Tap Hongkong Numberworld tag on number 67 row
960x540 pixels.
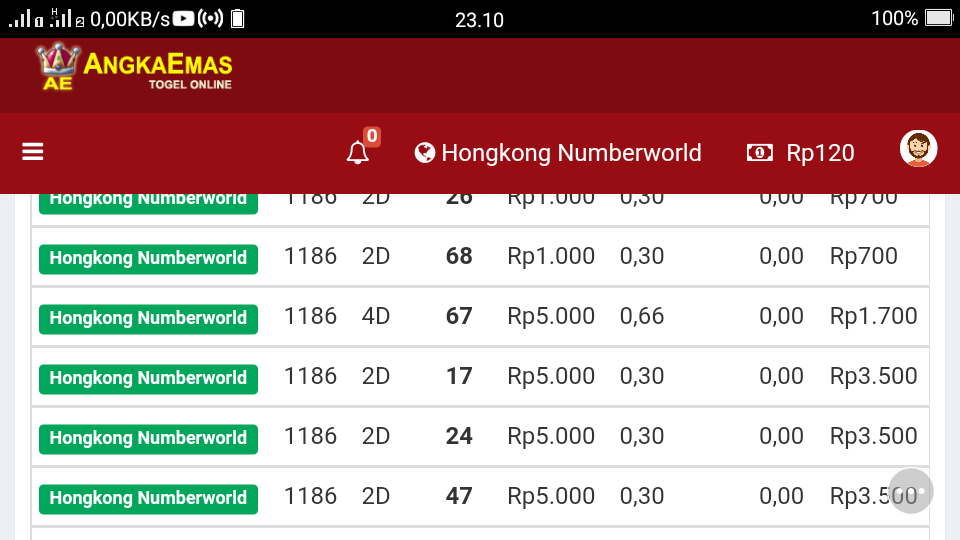(148, 318)
